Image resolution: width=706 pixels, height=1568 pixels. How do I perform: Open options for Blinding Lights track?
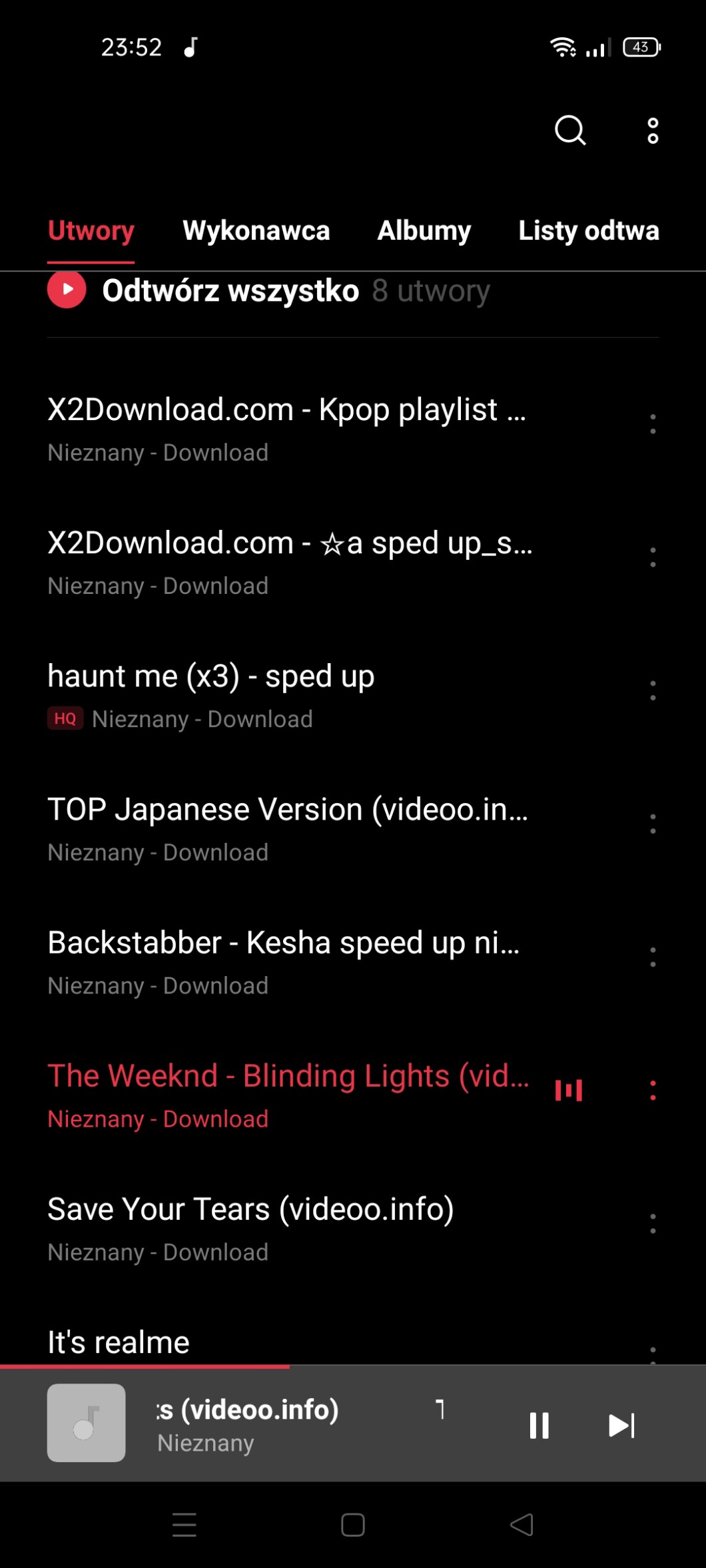coord(653,1090)
